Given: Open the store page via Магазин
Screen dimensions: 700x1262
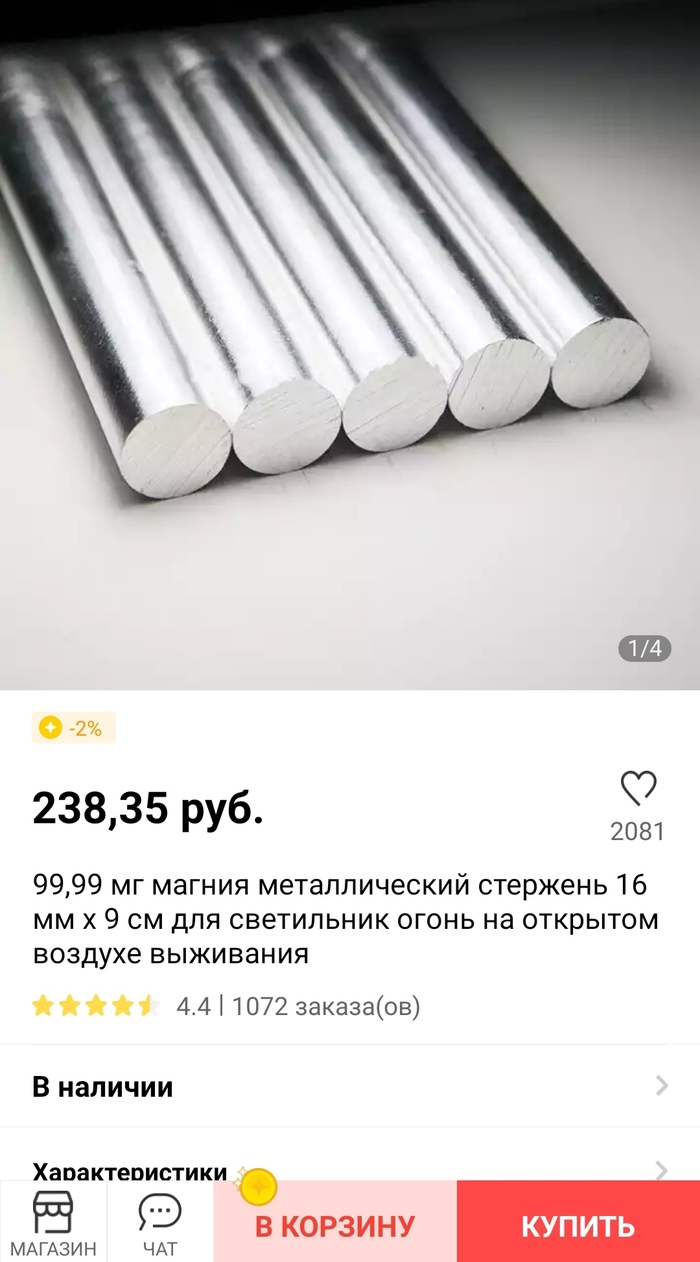Looking at the screenshot, I should coord(53,1222).
